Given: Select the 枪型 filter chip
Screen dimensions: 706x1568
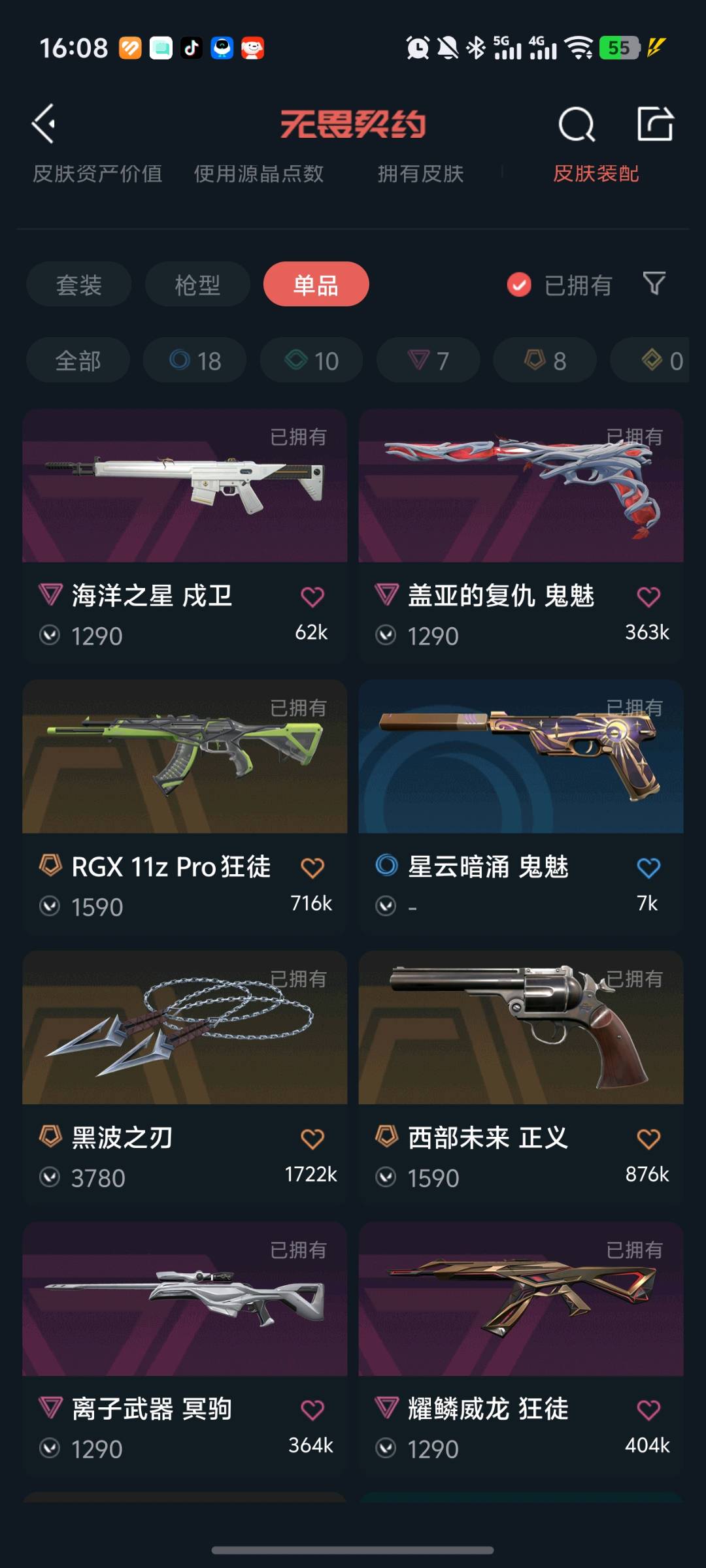Looking at the screenshot, I should (197, 285).
